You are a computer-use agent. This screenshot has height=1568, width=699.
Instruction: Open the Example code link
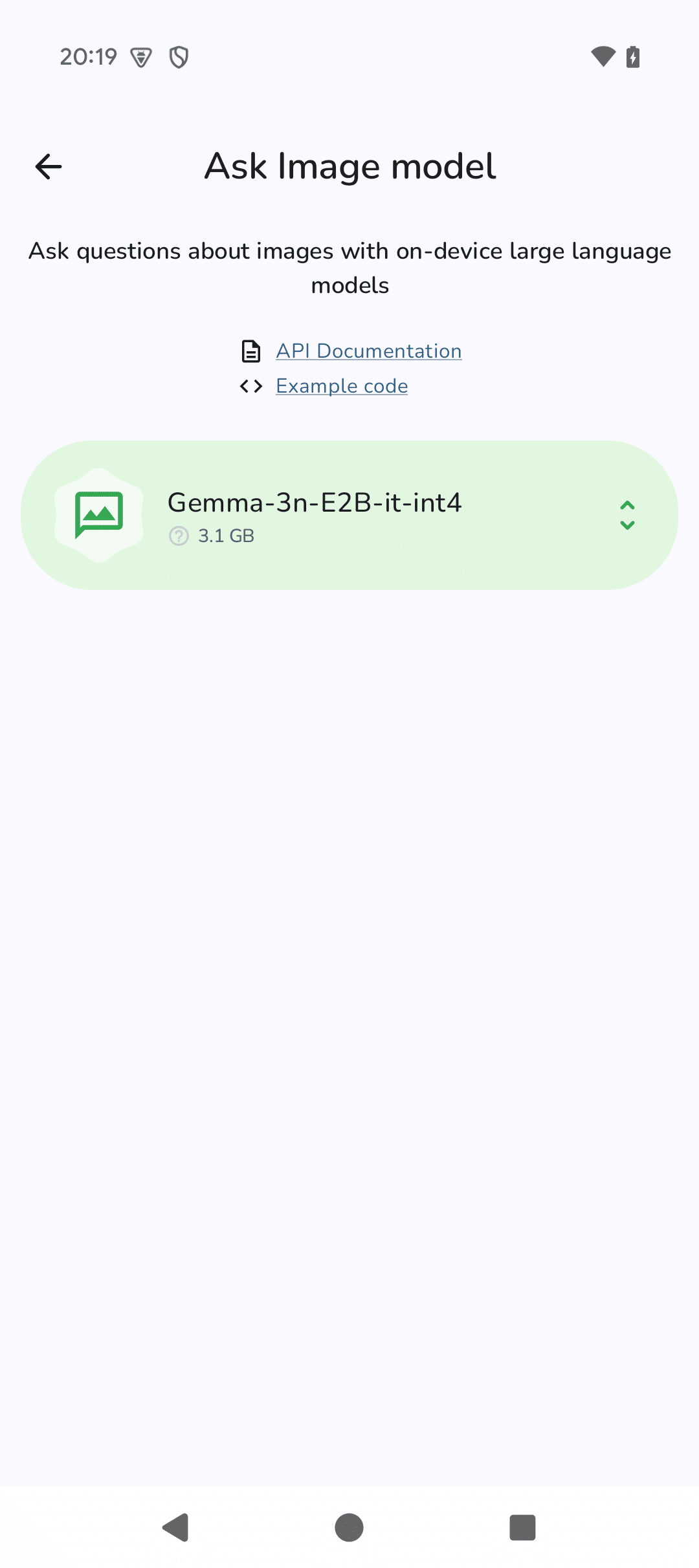point(342,386)
